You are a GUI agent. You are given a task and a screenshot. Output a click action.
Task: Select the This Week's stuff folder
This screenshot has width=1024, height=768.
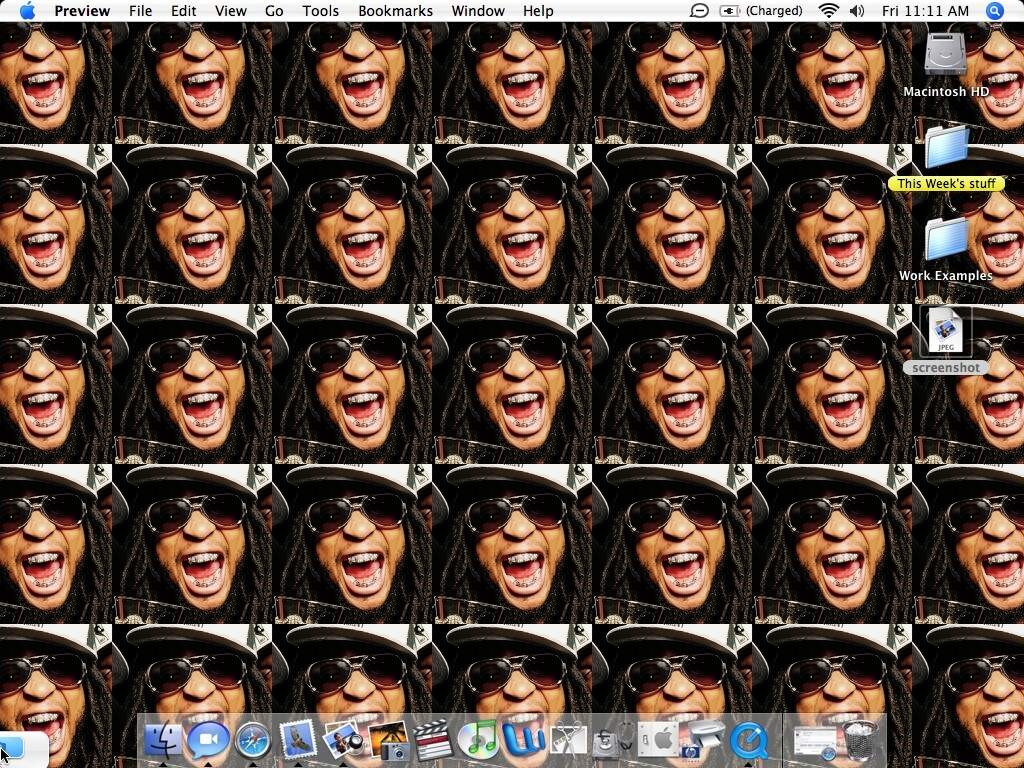coord(946,148)
